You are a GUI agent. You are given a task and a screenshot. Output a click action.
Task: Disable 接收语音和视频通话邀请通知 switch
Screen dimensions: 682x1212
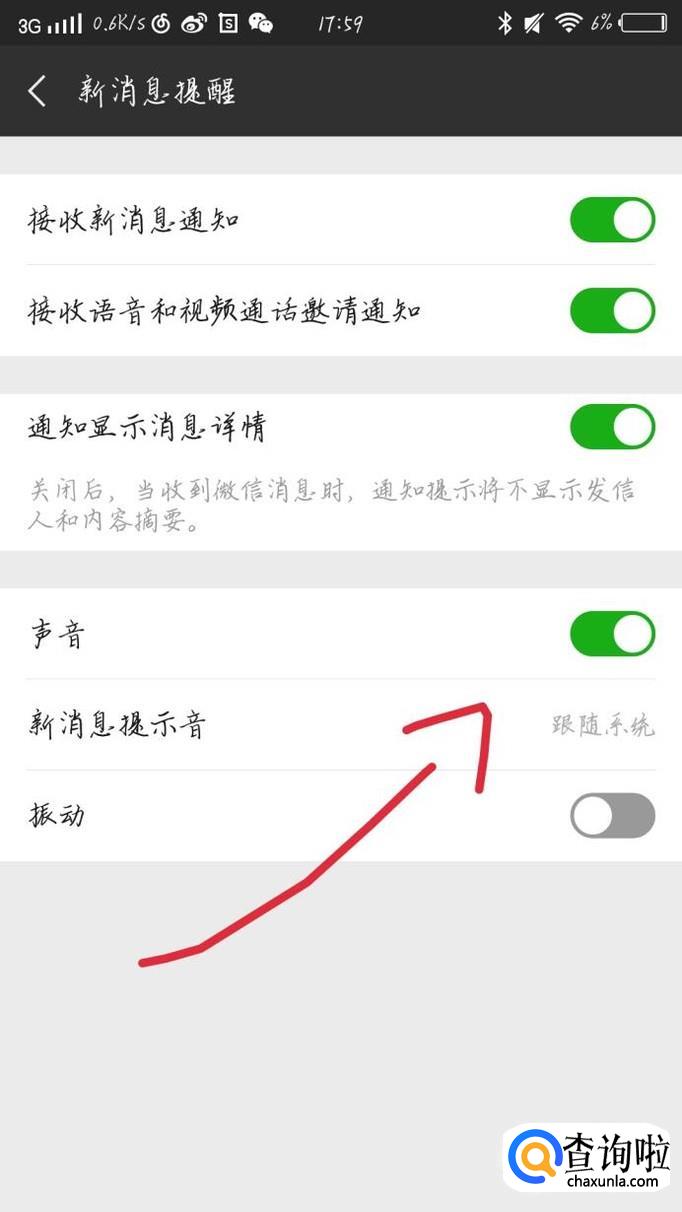(x=612, y=311)
